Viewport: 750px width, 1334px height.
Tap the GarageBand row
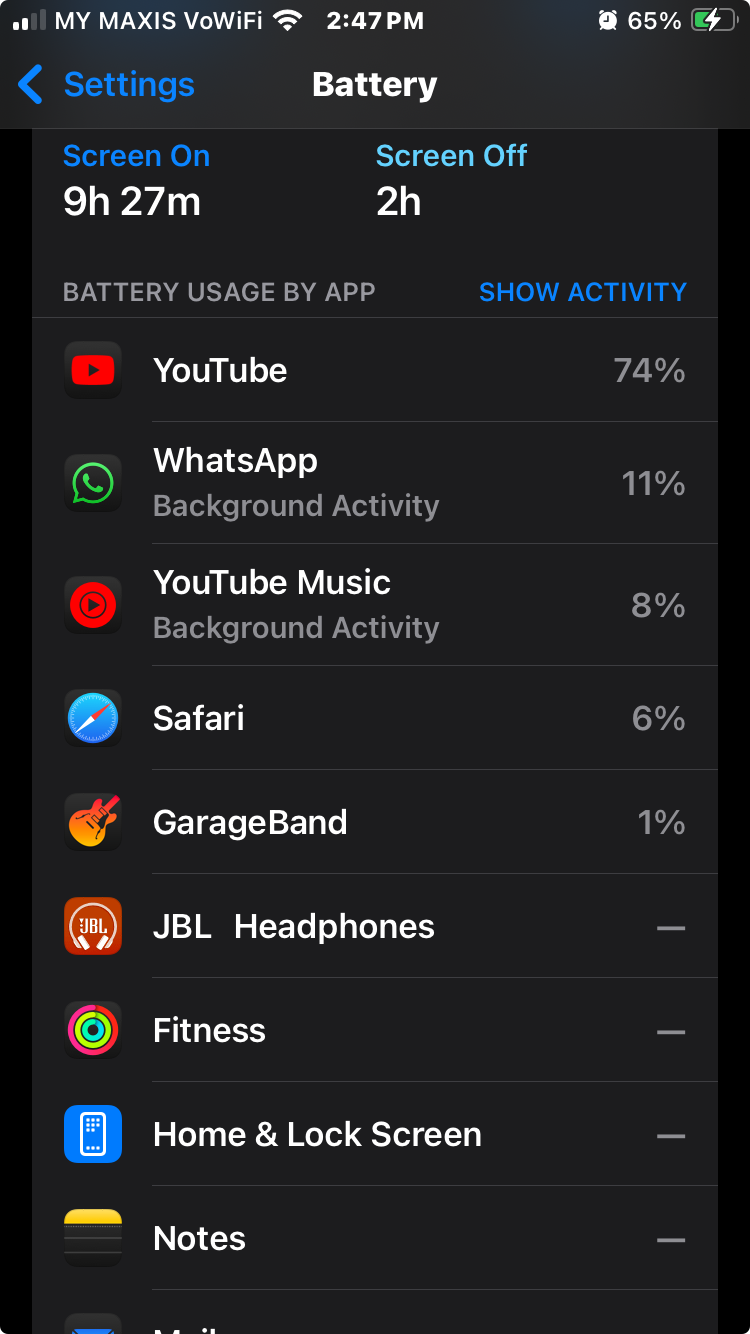click(x=375, y=822)
